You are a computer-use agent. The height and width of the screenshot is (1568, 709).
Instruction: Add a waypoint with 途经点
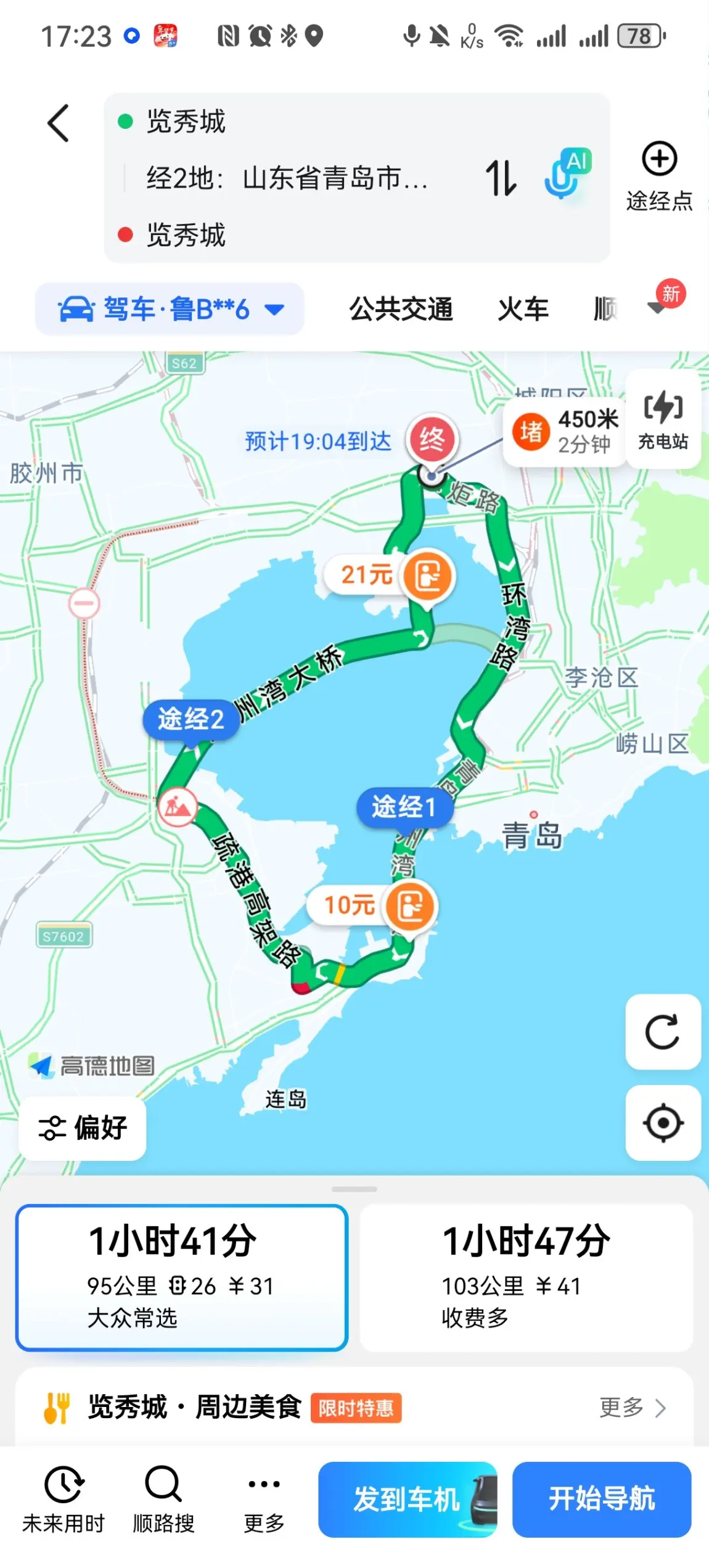(660, 177)
